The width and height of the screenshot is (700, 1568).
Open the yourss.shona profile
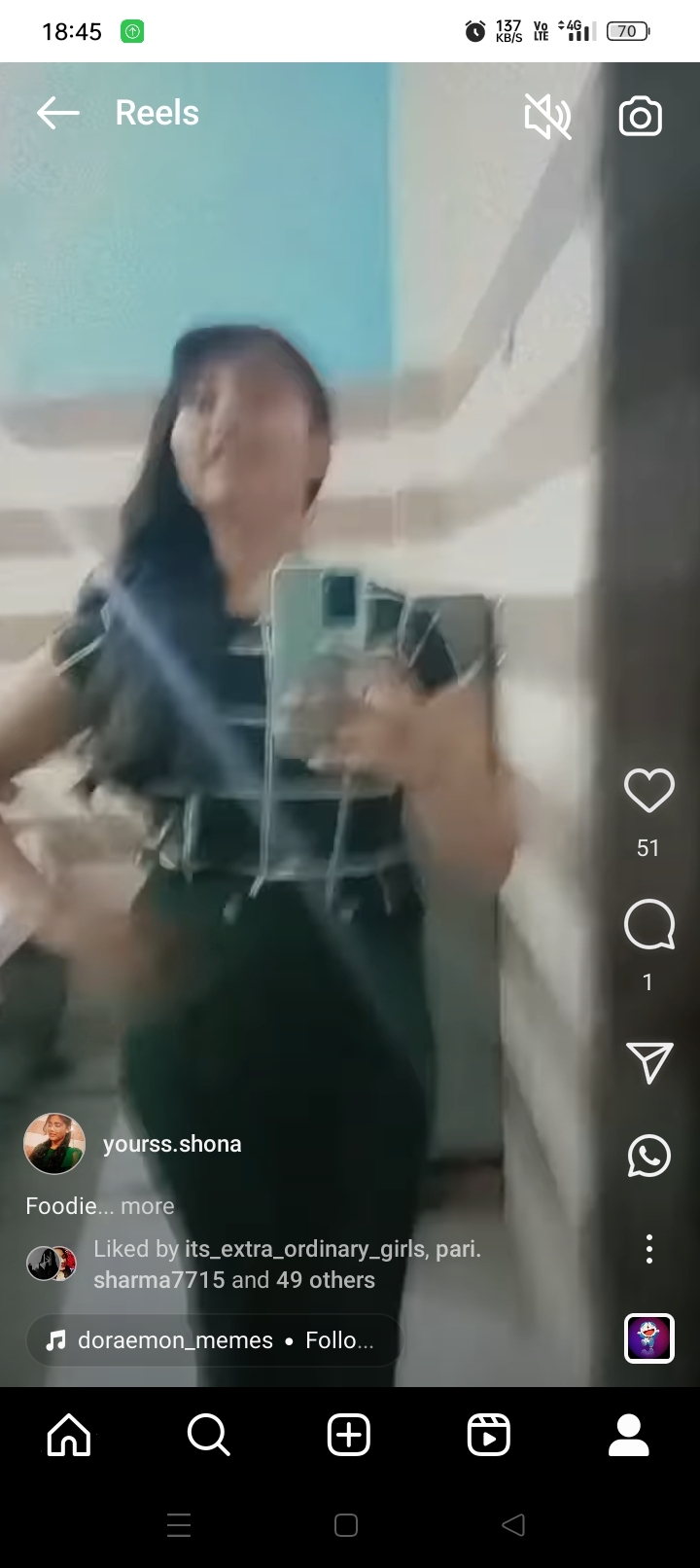[172, 1144]
